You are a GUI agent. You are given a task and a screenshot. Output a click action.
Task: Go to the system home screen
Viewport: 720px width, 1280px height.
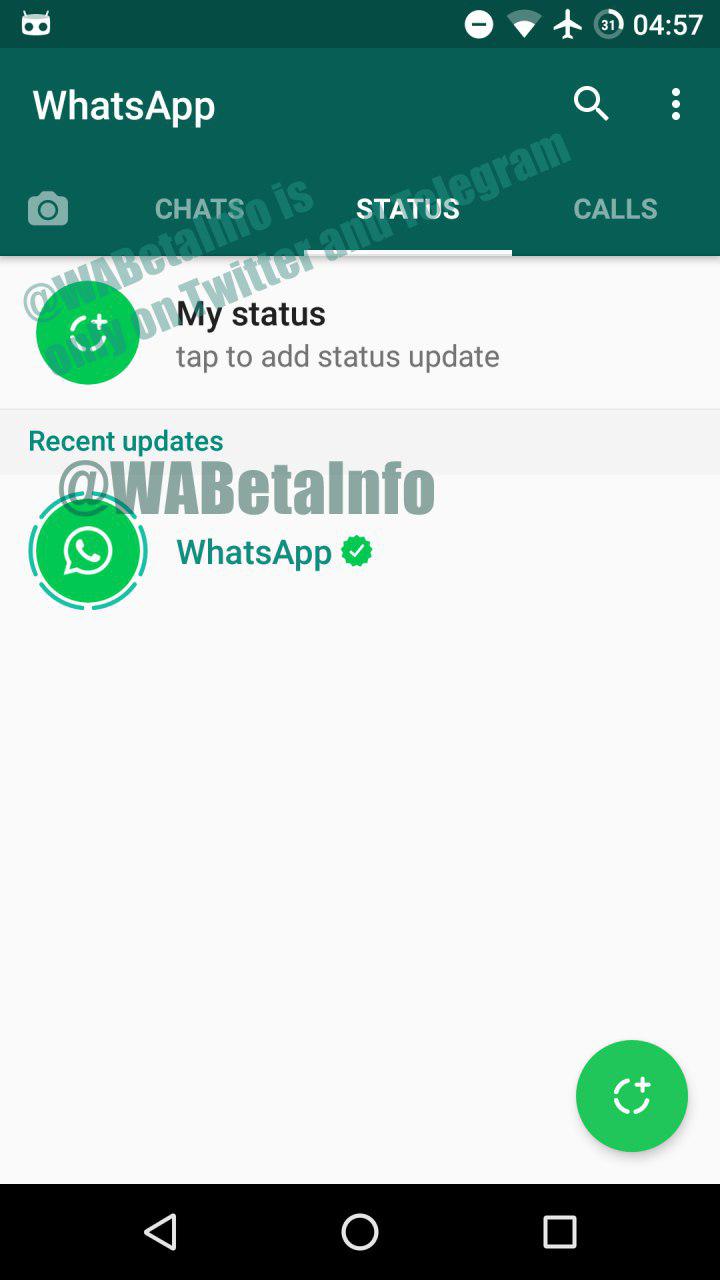point(360,1232)
